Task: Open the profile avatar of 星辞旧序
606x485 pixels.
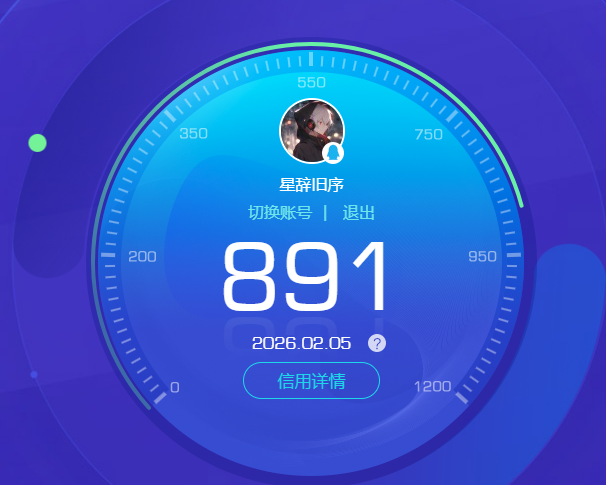Action: tap(311, 131)
